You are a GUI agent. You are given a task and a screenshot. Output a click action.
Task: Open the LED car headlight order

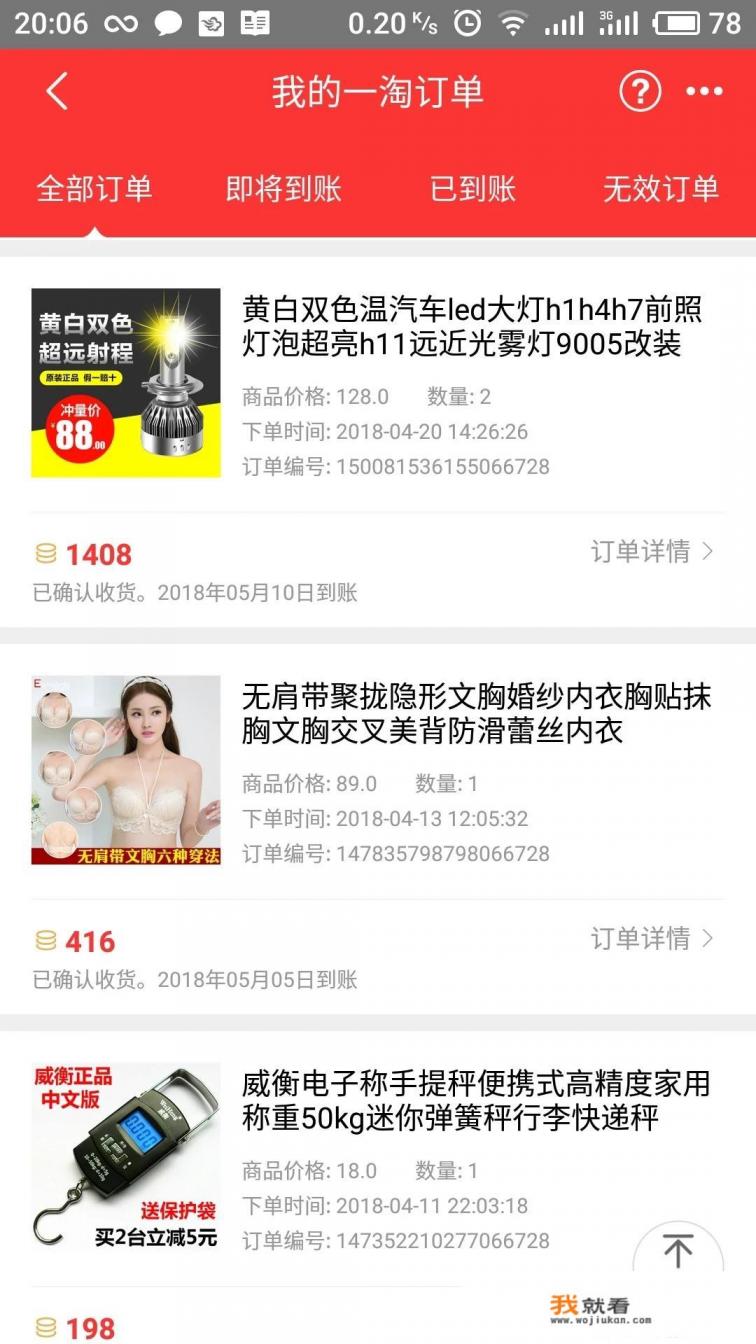click(x=470, y=327)
